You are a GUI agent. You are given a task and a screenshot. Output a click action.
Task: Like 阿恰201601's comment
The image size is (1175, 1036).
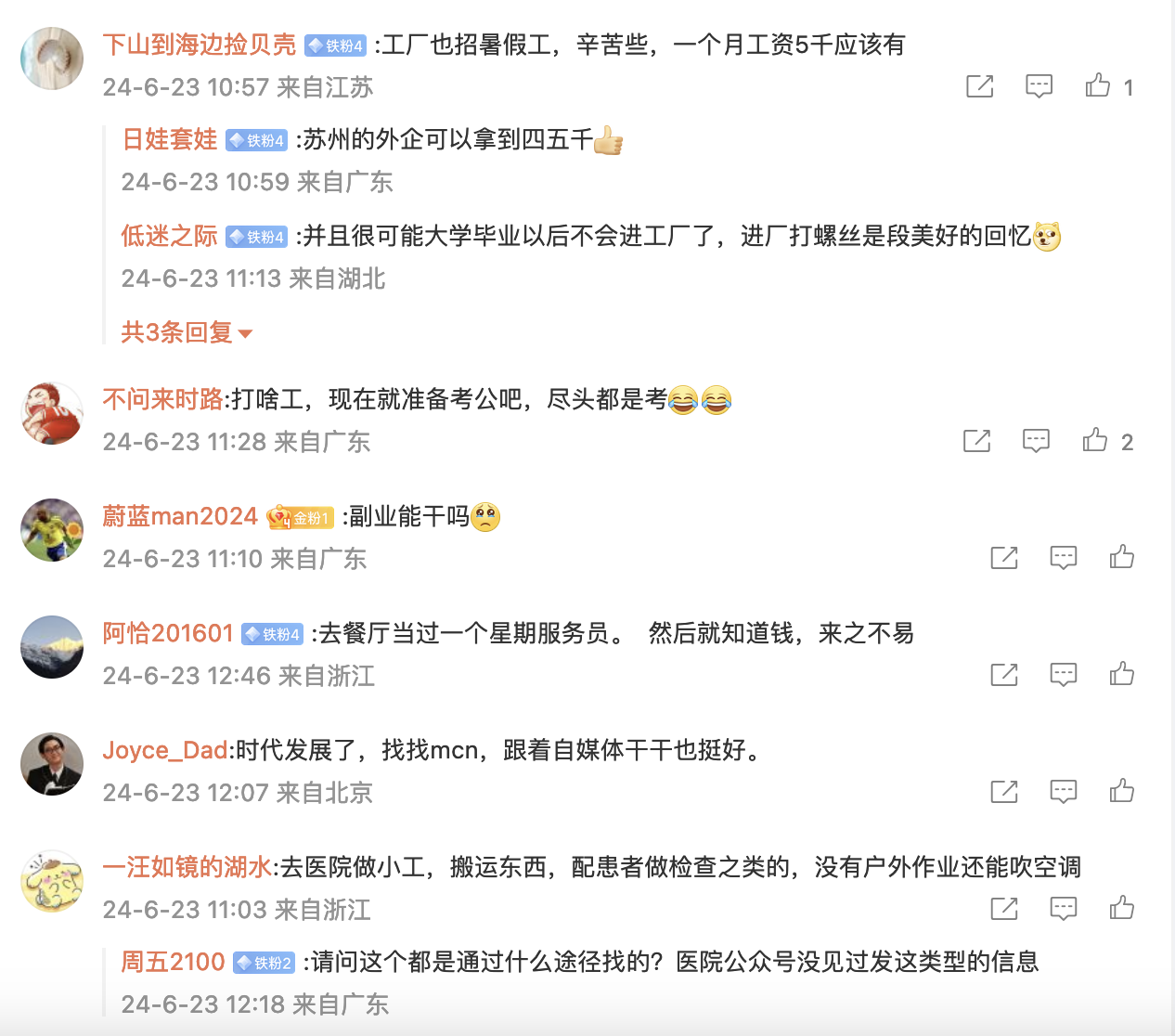coord(1122,674)
